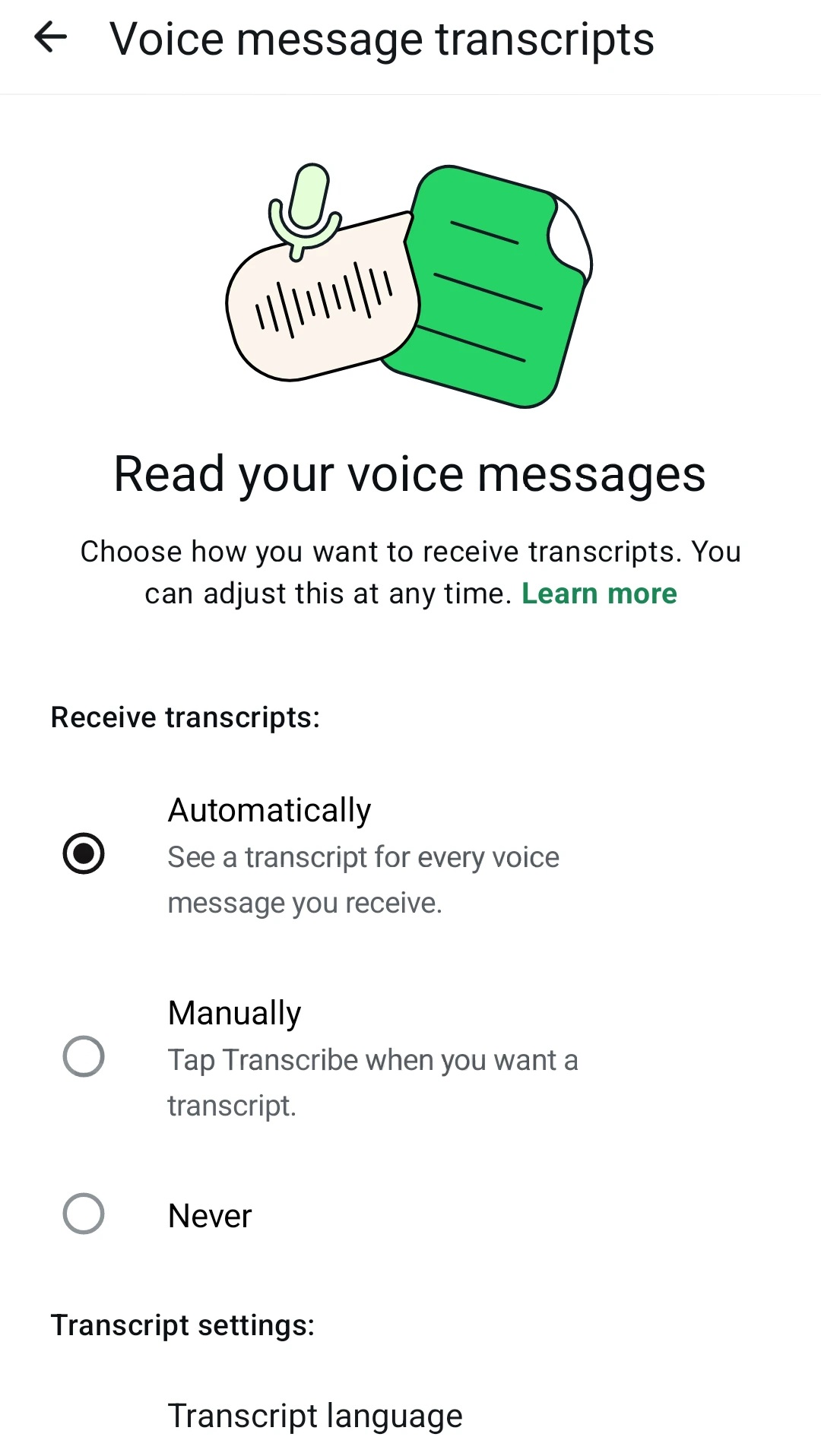Tap the back arrow to exit settings
The height and width of the screenshot is (1456, 821).
[50, 38]
